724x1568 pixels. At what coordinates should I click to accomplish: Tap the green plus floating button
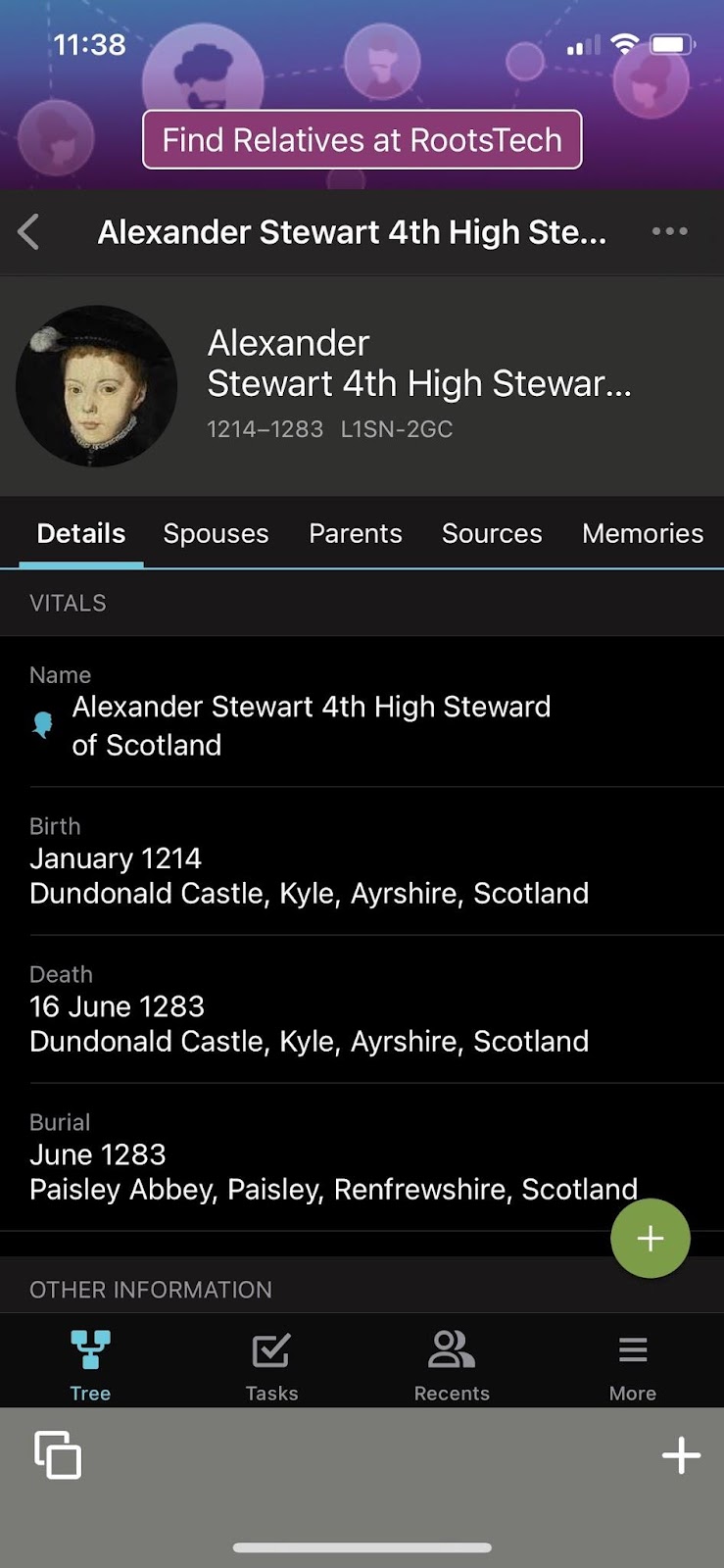point(651,1239)
